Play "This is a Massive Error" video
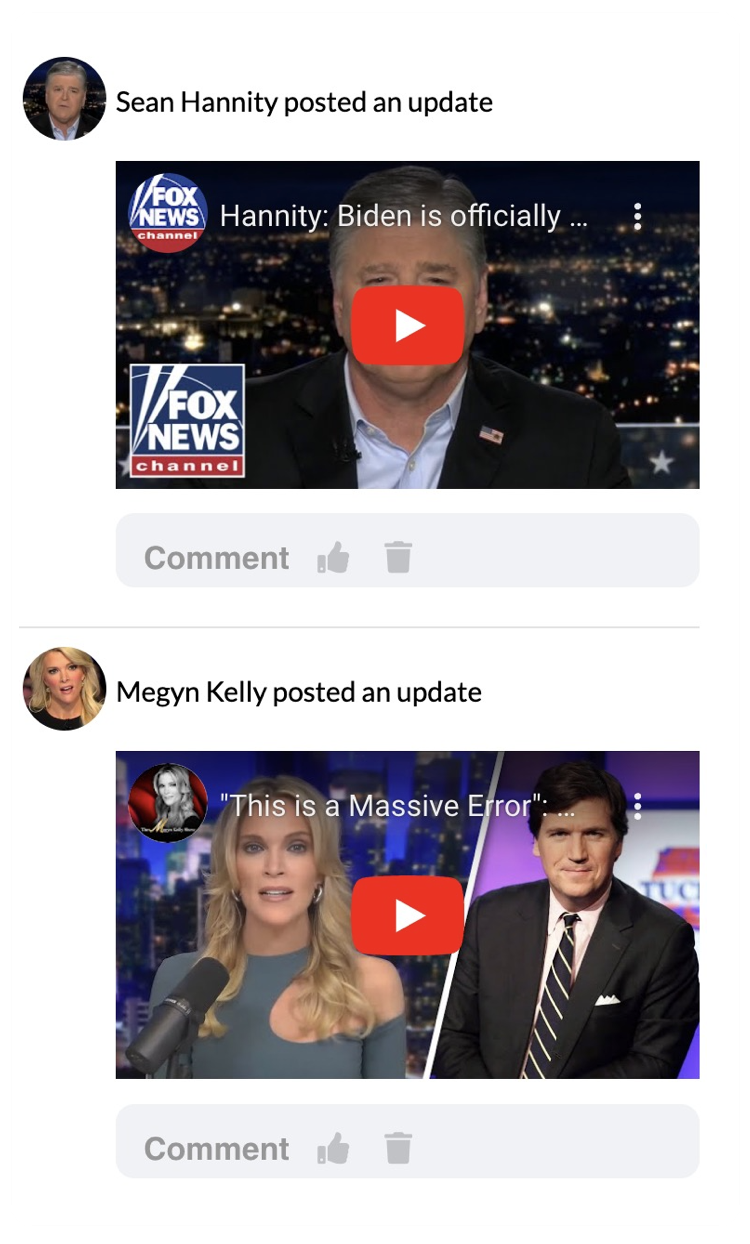Viewport: 750px width, 1244px height. 407,915
